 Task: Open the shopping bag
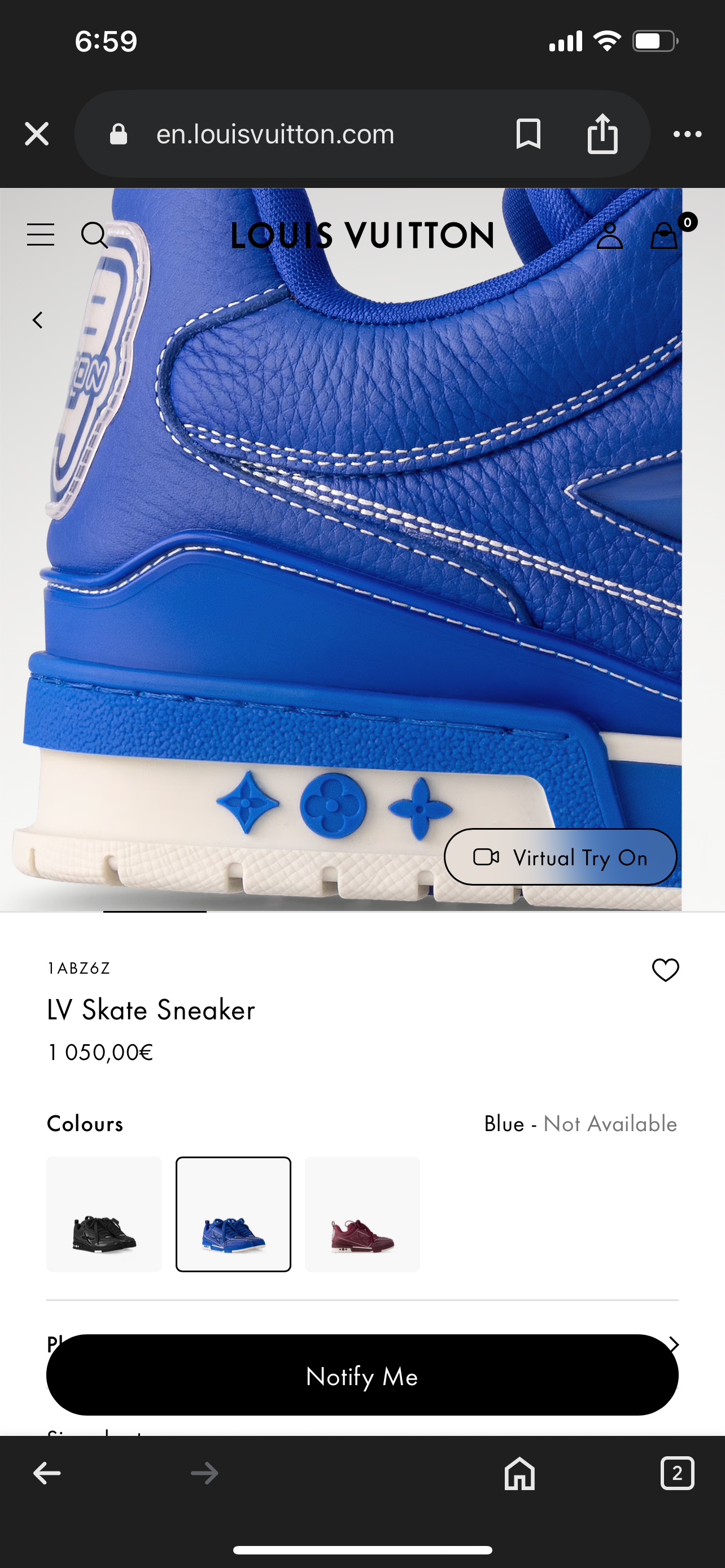tap(663, 235)
